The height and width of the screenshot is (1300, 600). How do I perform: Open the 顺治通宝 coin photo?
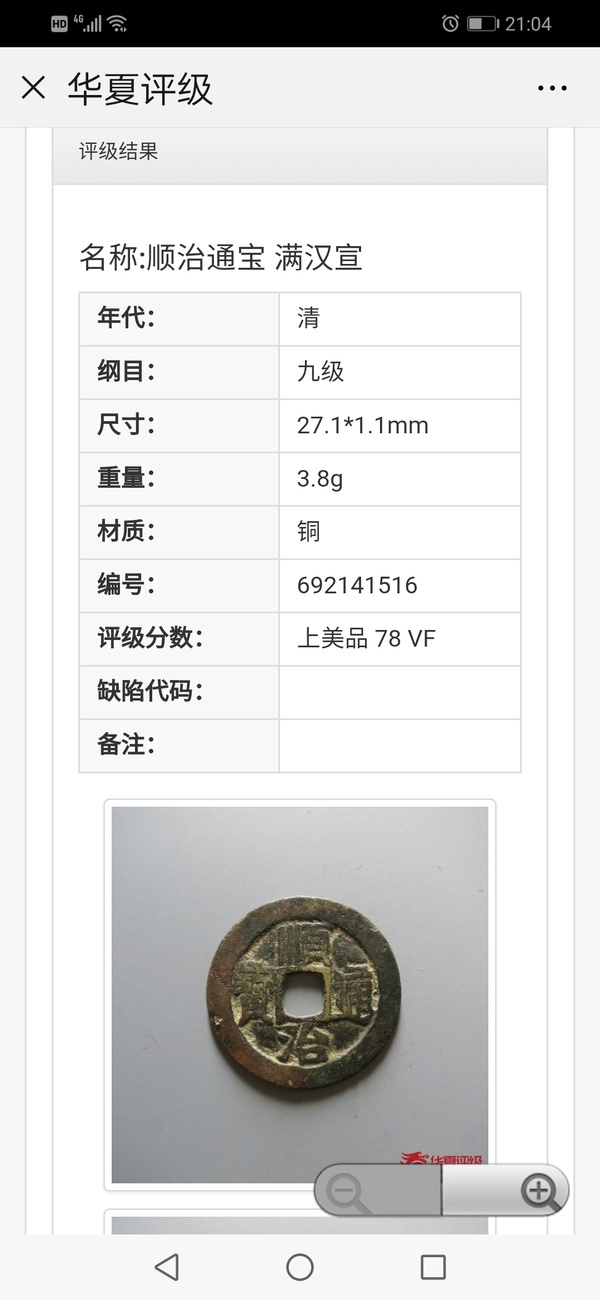click(x=299, y=990)
